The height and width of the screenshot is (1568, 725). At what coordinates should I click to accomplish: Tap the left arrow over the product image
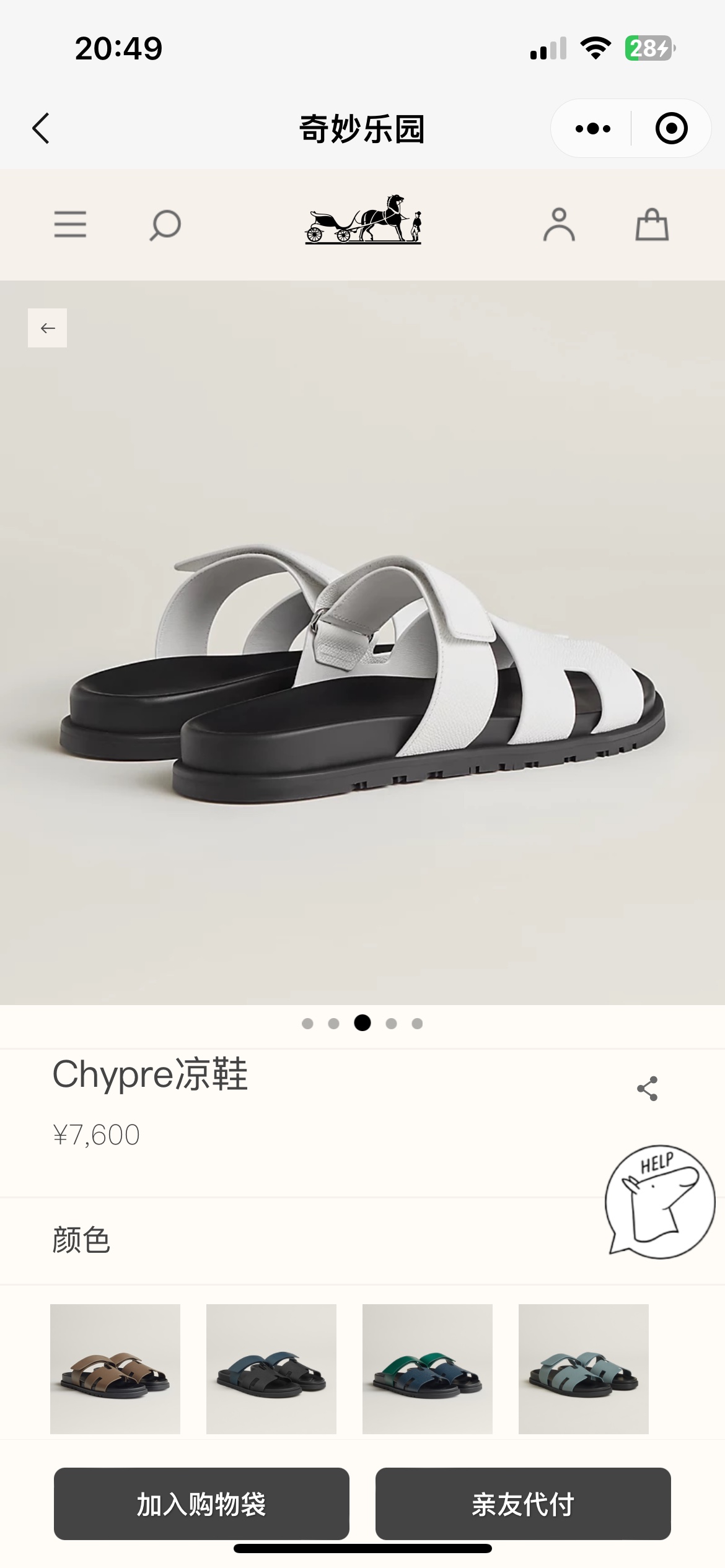click(x=48, y=328)
